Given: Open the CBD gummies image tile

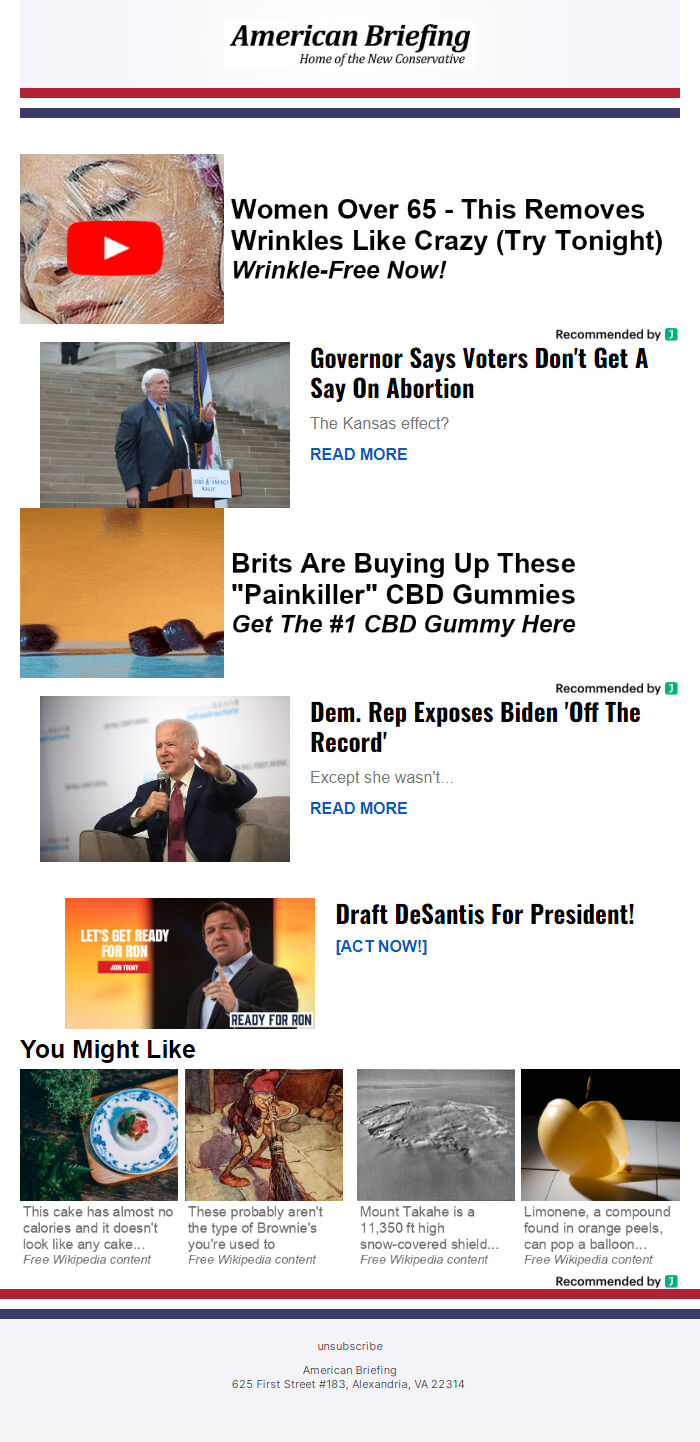Looking at the screenshot, I should coord(122,593).
